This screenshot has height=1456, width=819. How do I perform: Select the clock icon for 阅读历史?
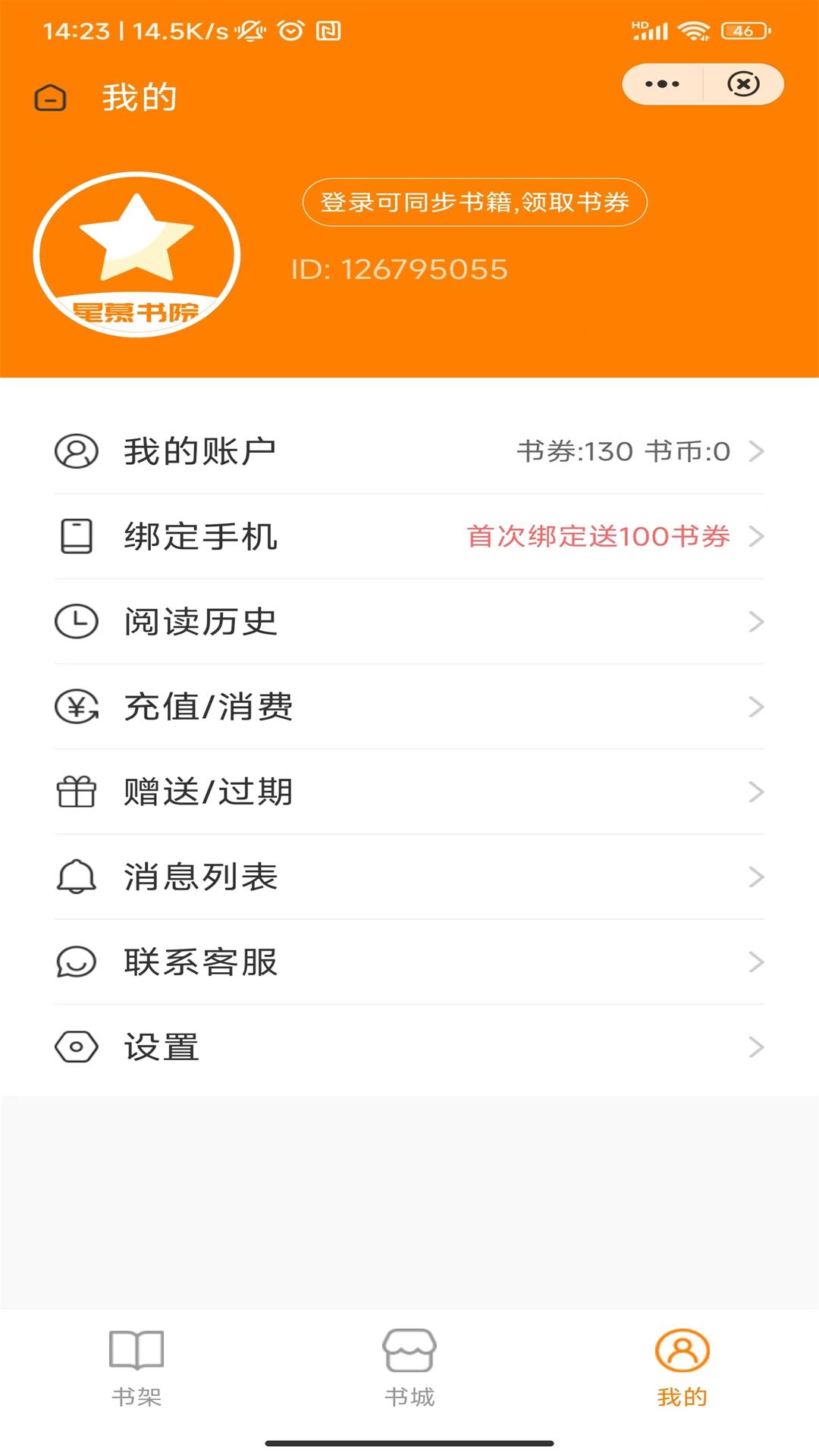[x=74, y=622]
